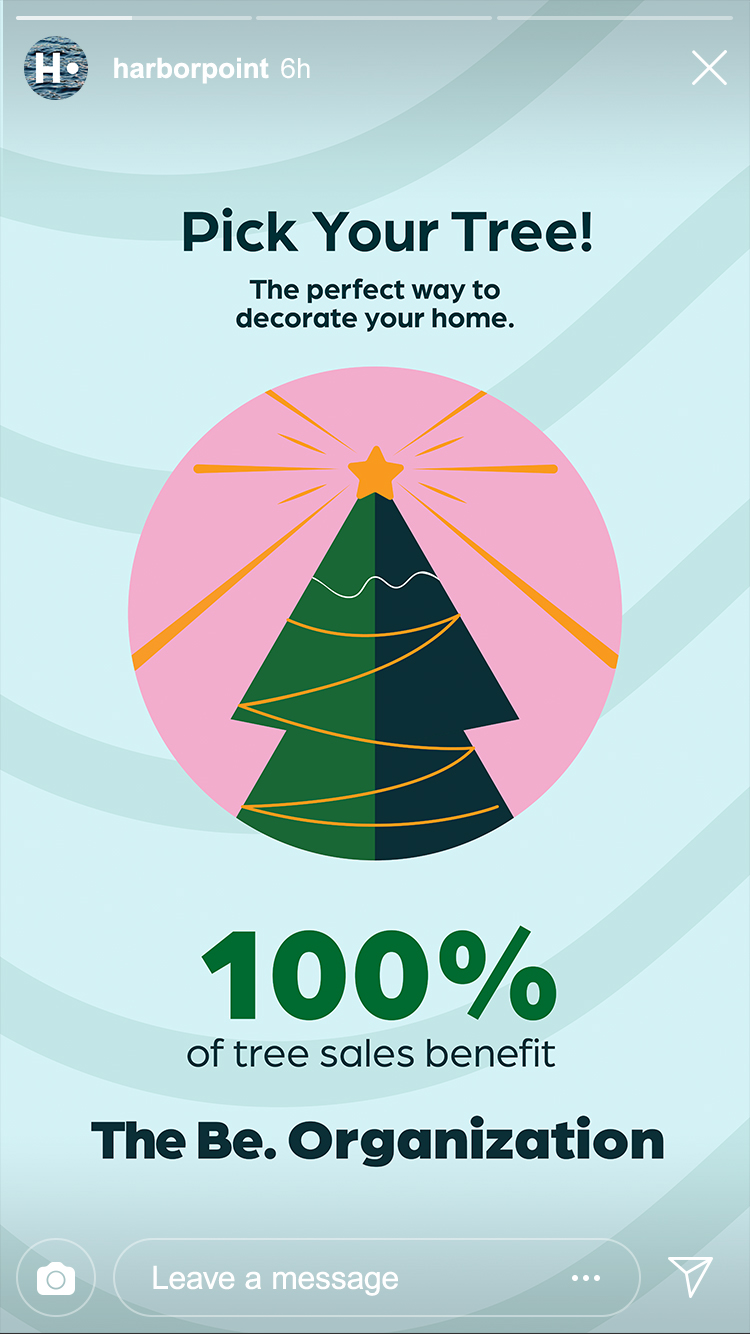Open the camera icon
The height and width of the screenshot is (1334, 750).
[x=56, y=1278]
